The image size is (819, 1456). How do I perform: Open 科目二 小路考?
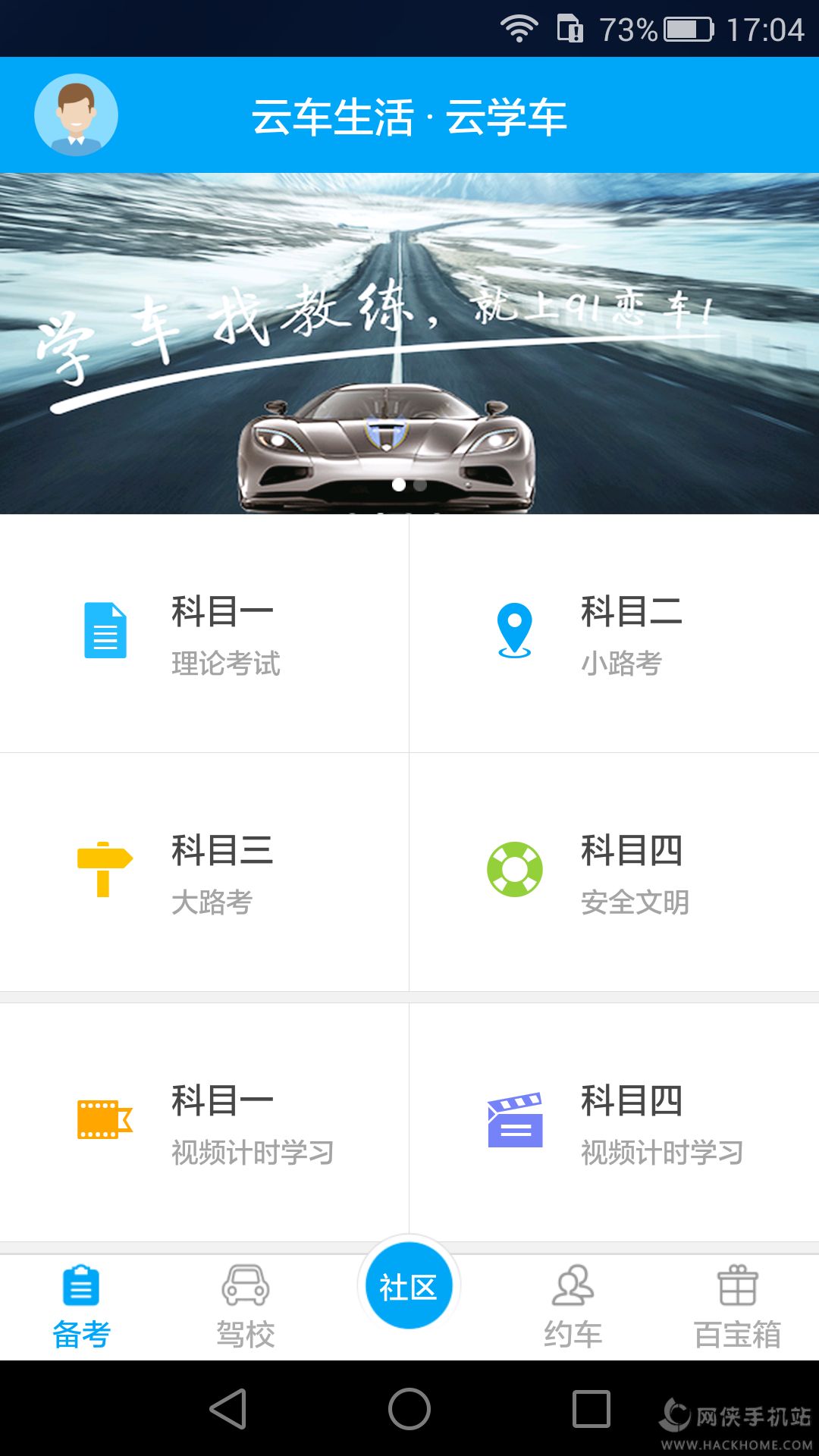point(614,634)
